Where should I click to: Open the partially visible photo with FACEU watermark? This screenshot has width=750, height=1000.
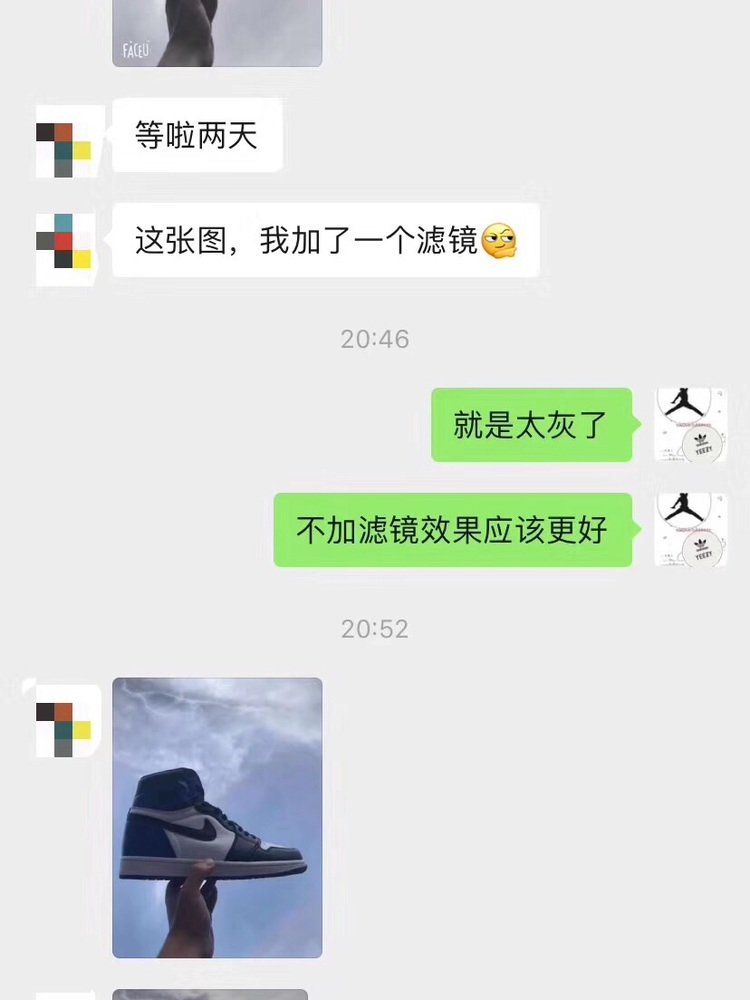coord(217,33)
